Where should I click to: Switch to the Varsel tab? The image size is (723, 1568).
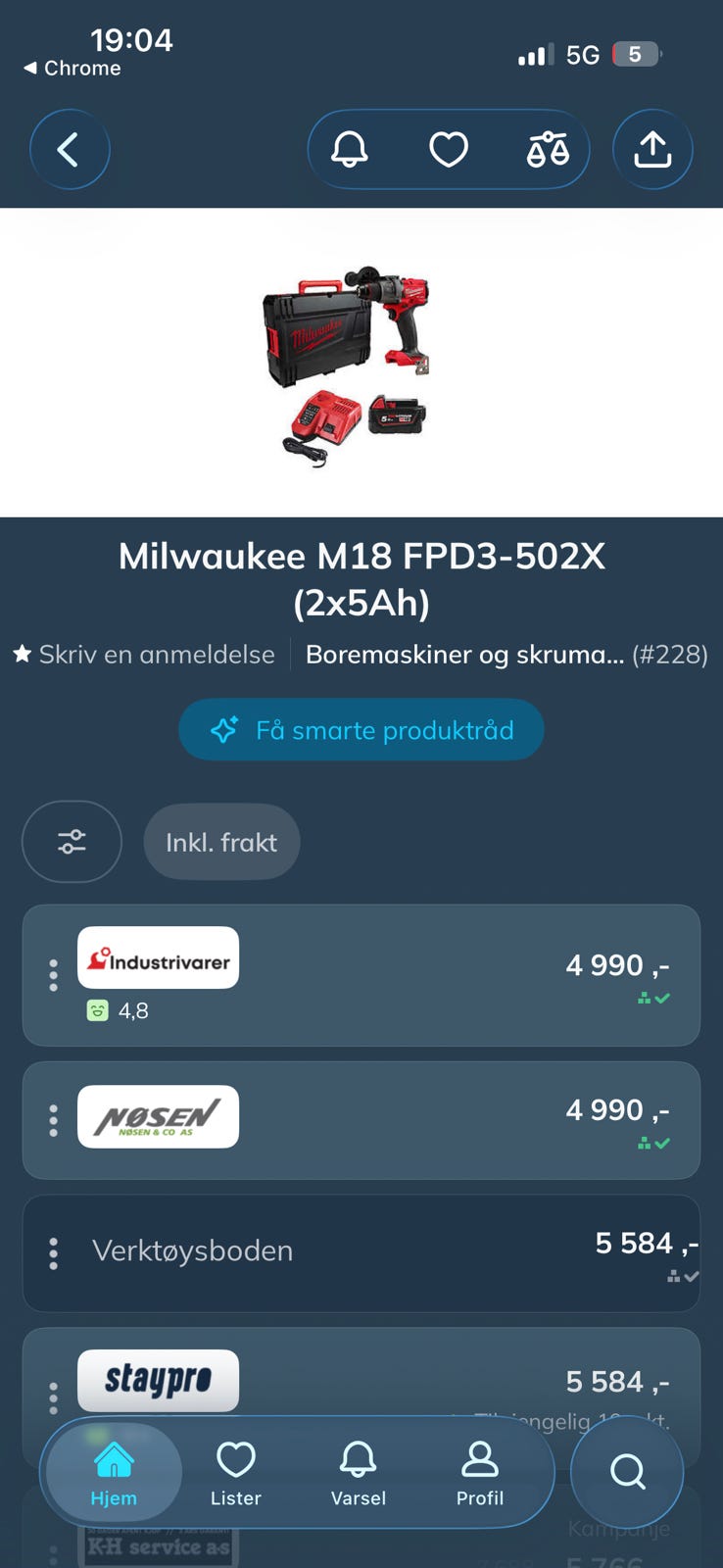point(359,1473)
